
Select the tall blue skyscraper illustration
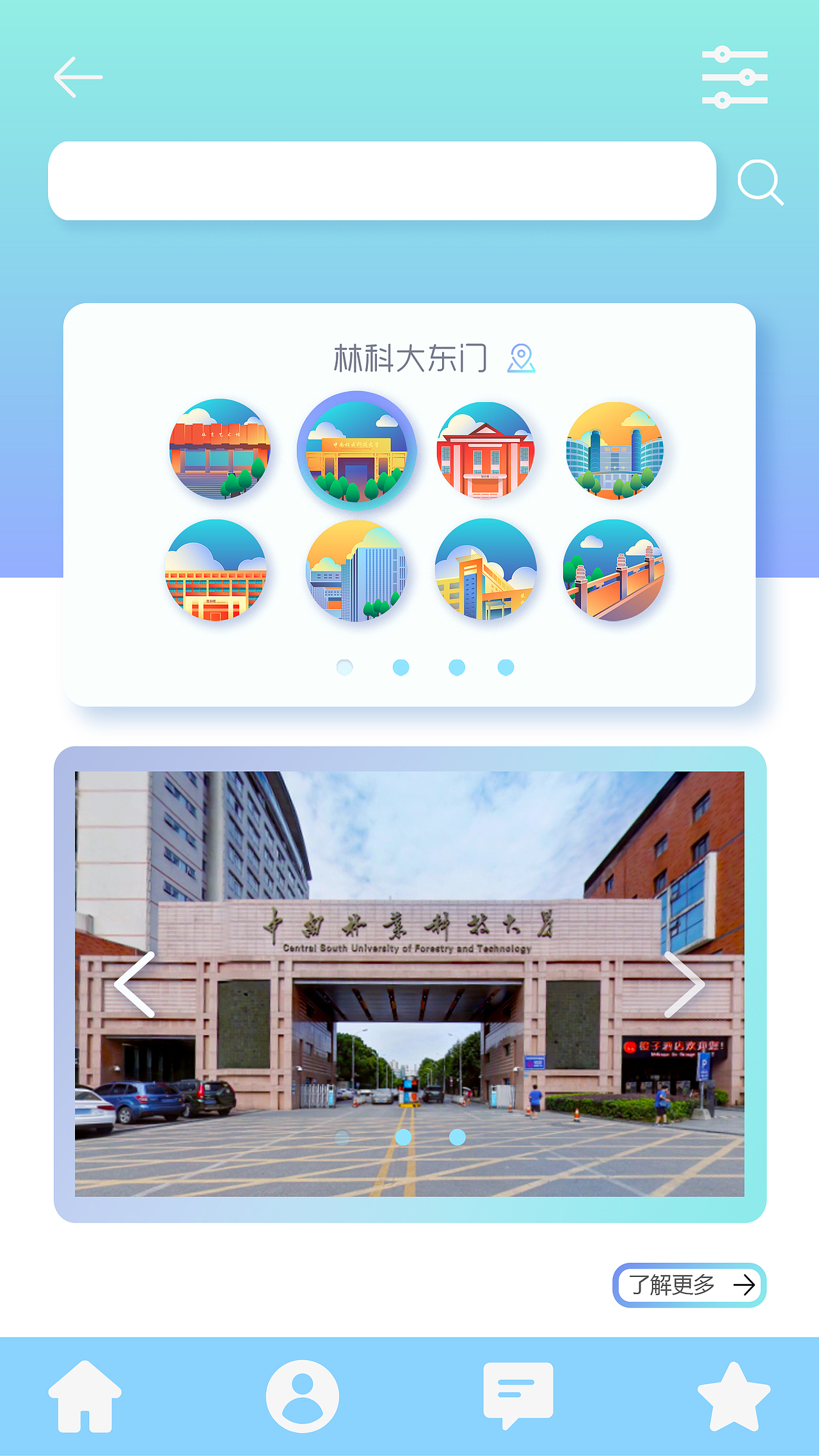click(x=356, y=570)
